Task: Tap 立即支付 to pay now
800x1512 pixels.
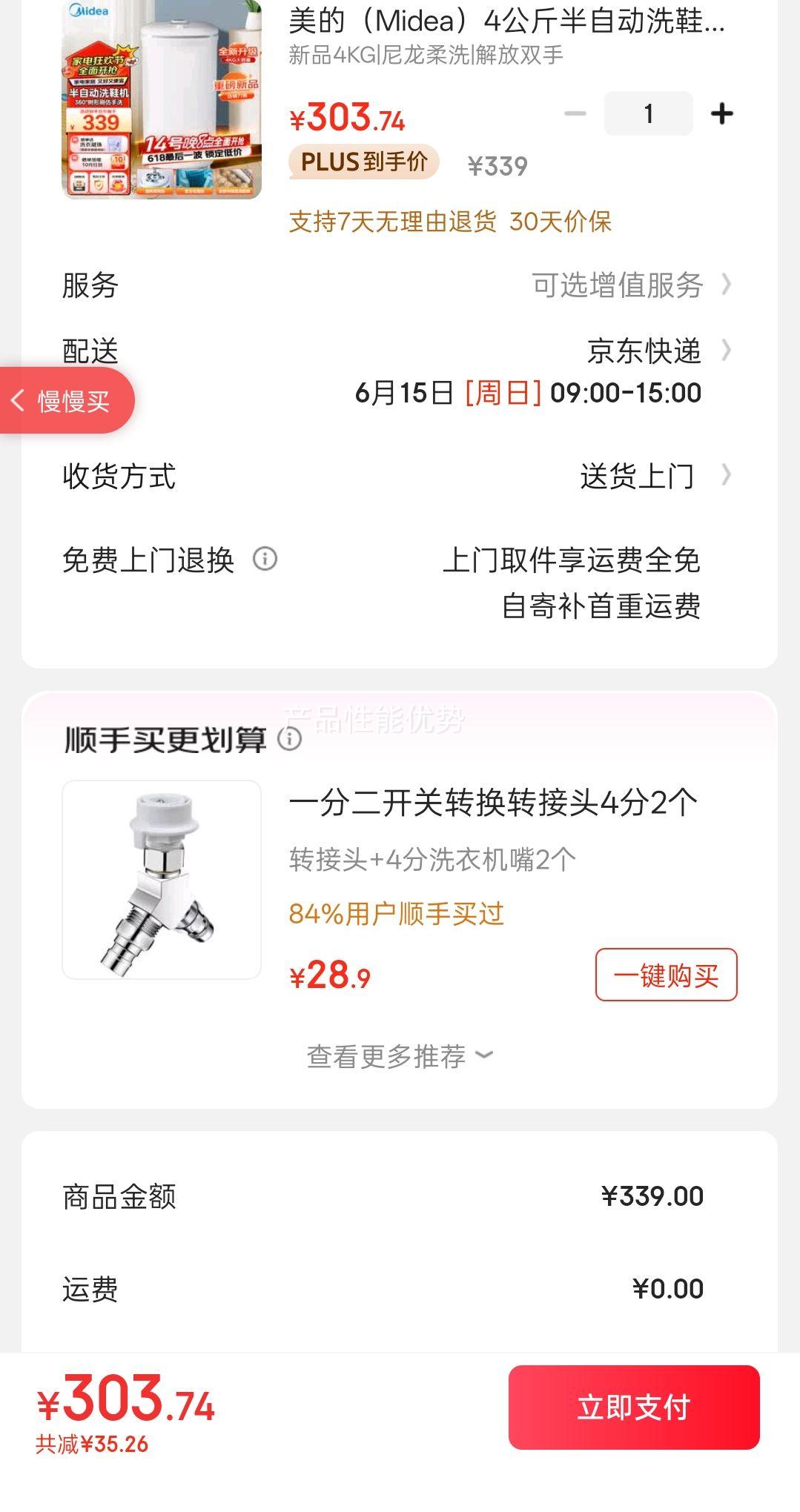Action: point(634,1407)
